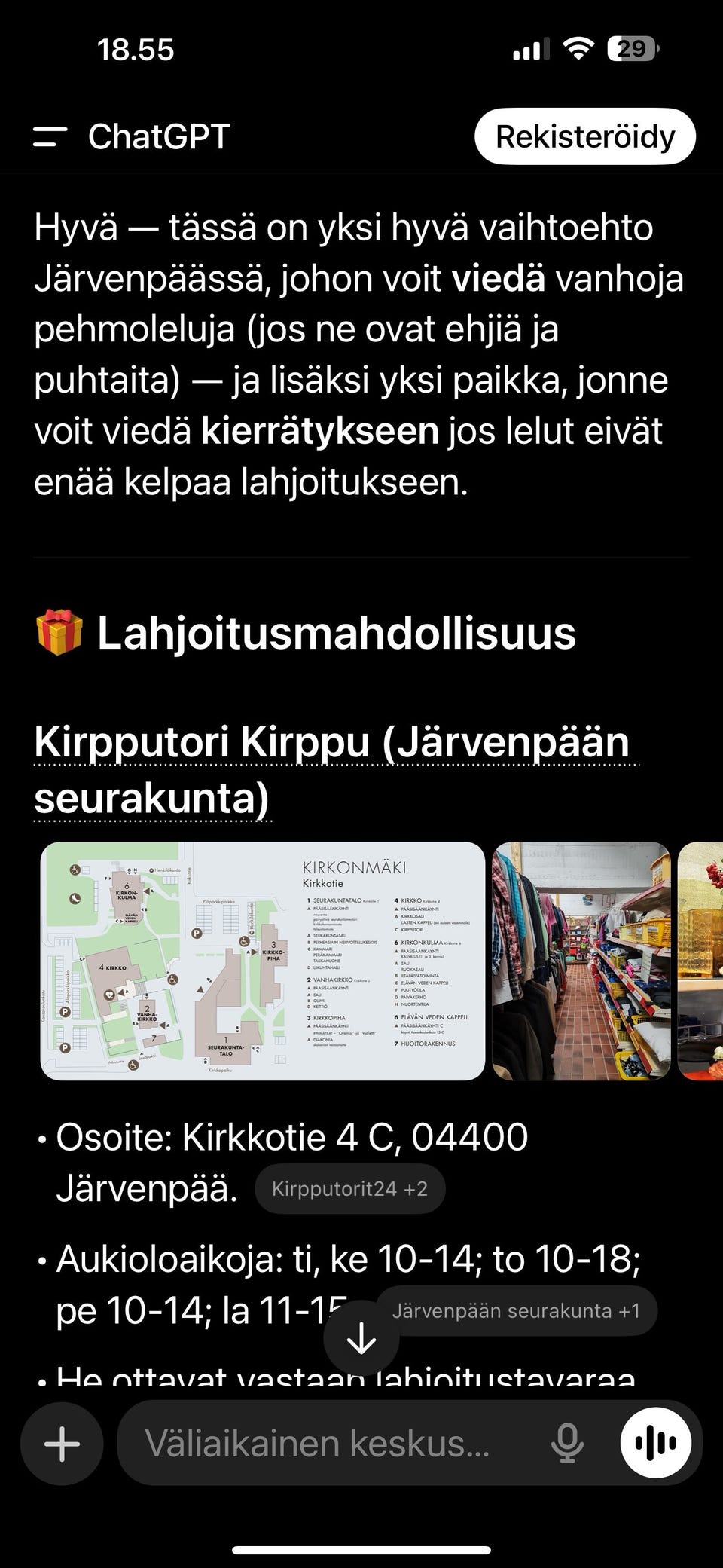Open the sidebar menu in ChatGPT
The image size is (723, 1568).
tap(48, 137)
